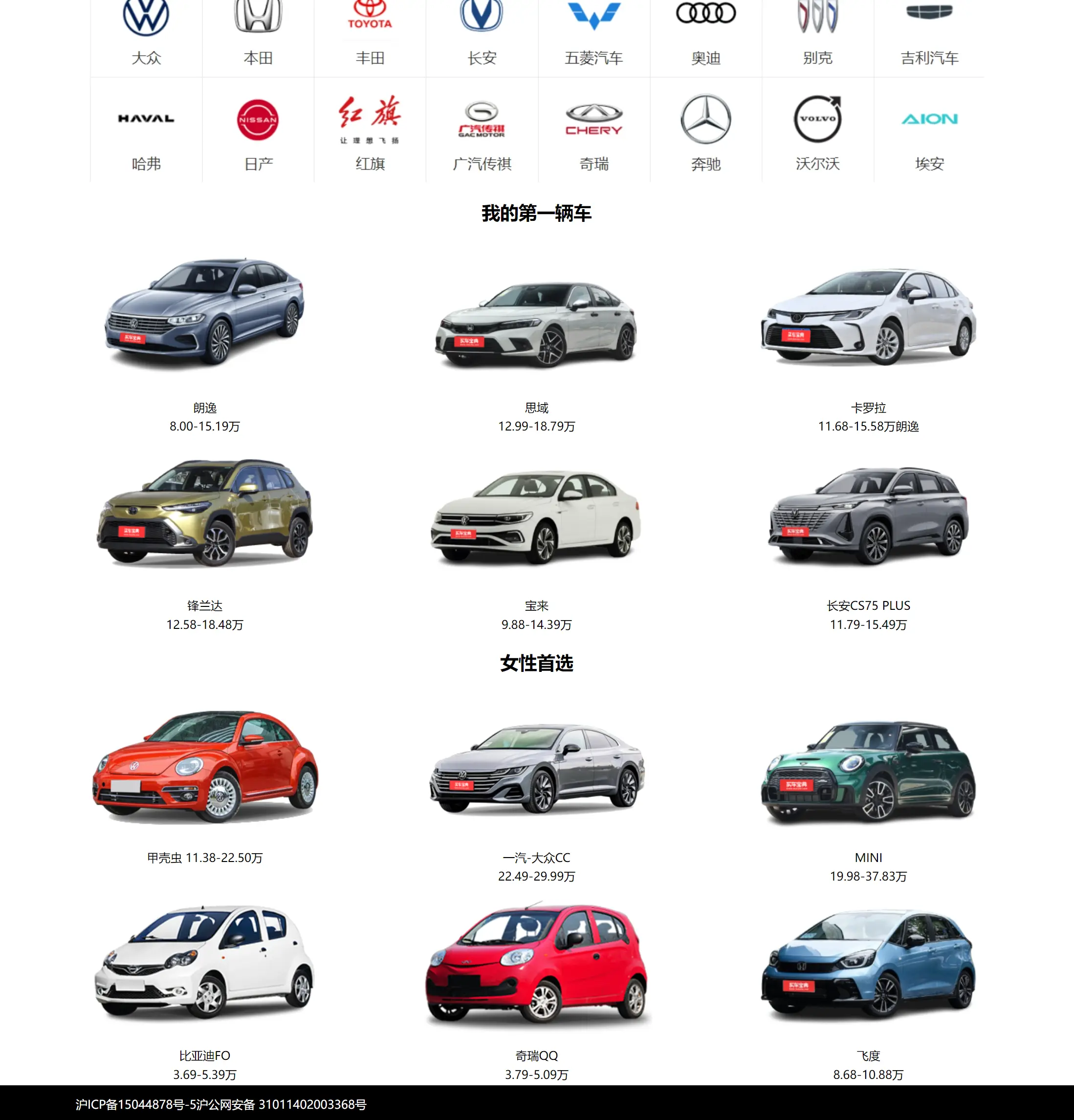Choose the 埃安 brand

(929, 131)
